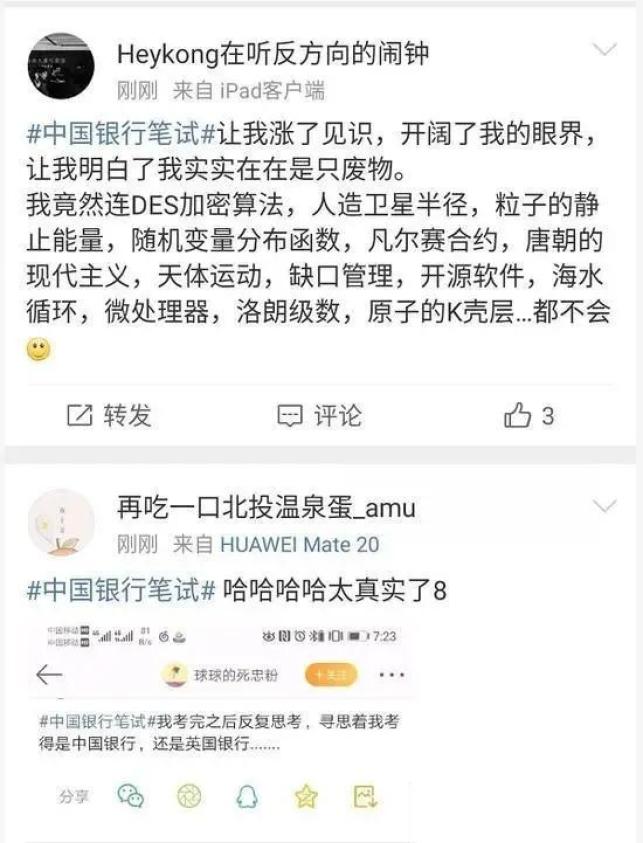
Task: Comment on Heykong's post via 评论
Action: tap(319, 416)
